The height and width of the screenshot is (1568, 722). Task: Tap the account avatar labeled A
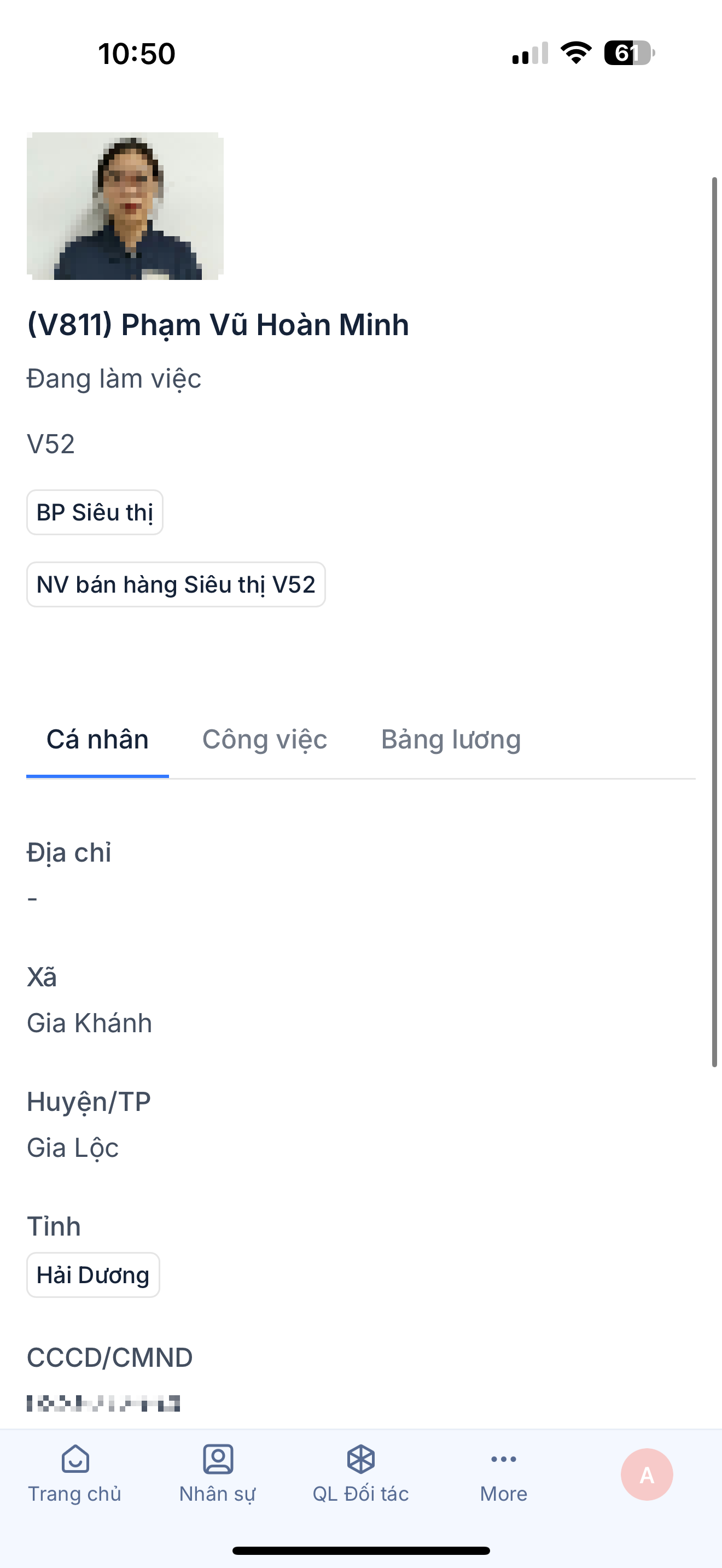pos(647,1475)
